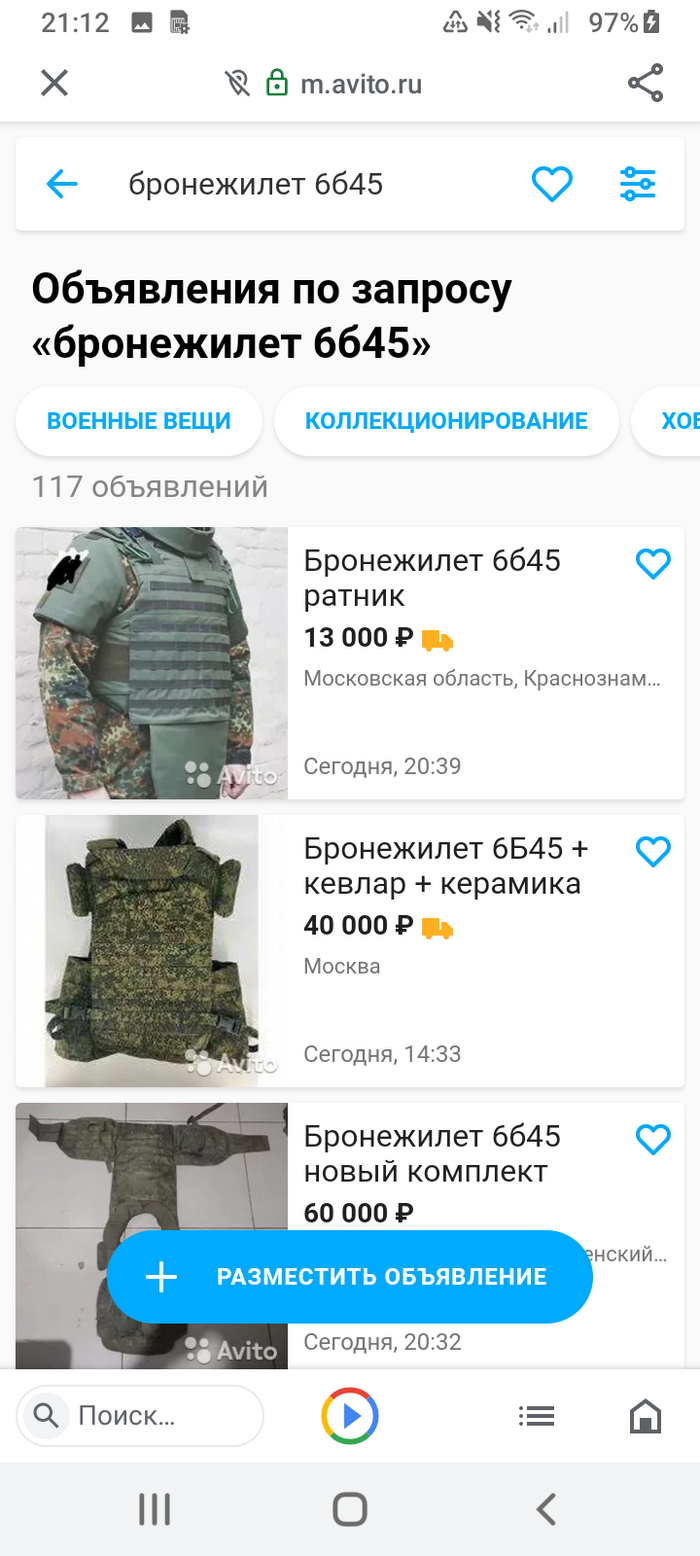This screenshot has height=1556, width=700.
Task: Share this Avito page
Action: (x=645, y=83)
